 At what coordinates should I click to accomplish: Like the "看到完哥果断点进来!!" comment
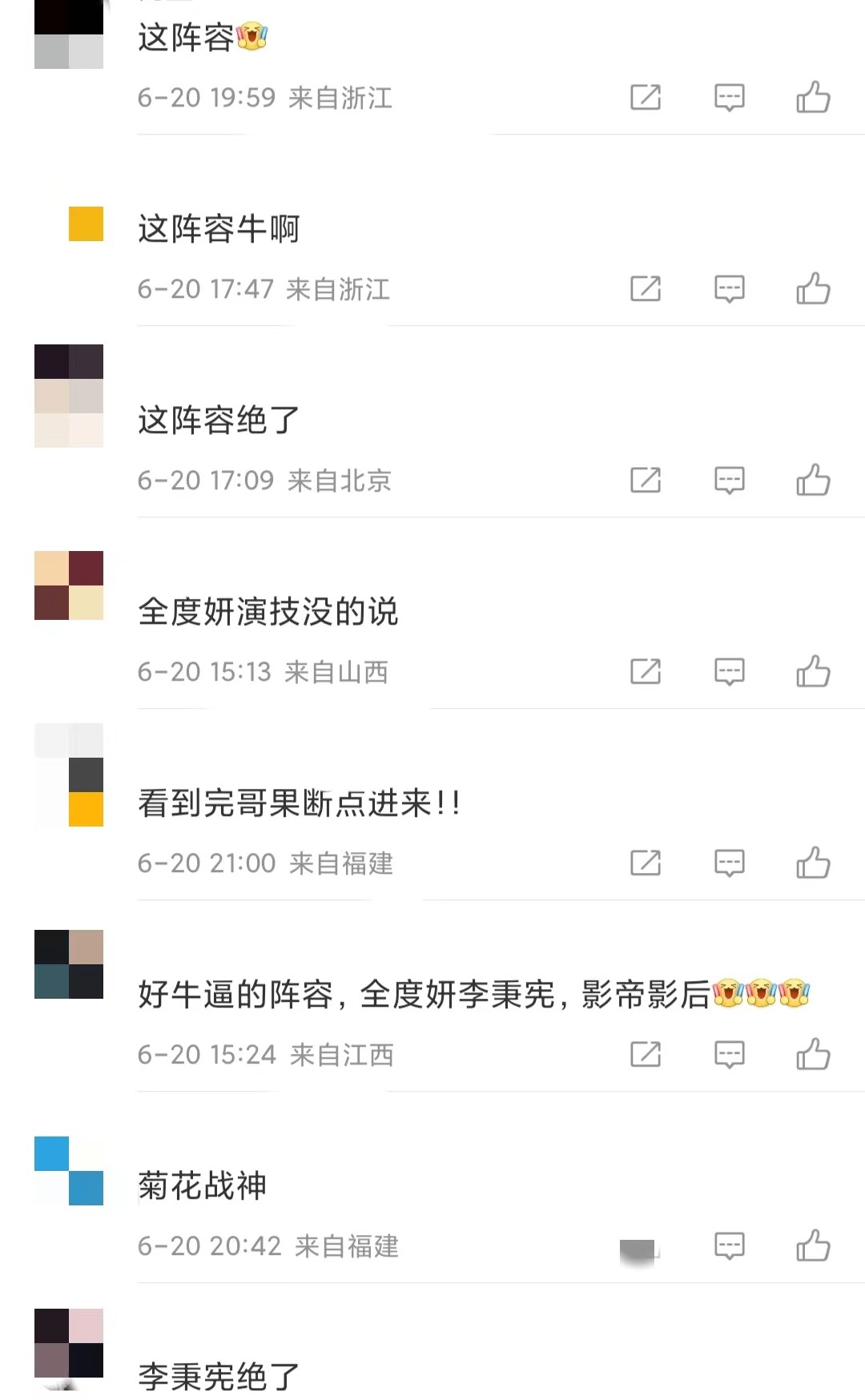(812, 863)
